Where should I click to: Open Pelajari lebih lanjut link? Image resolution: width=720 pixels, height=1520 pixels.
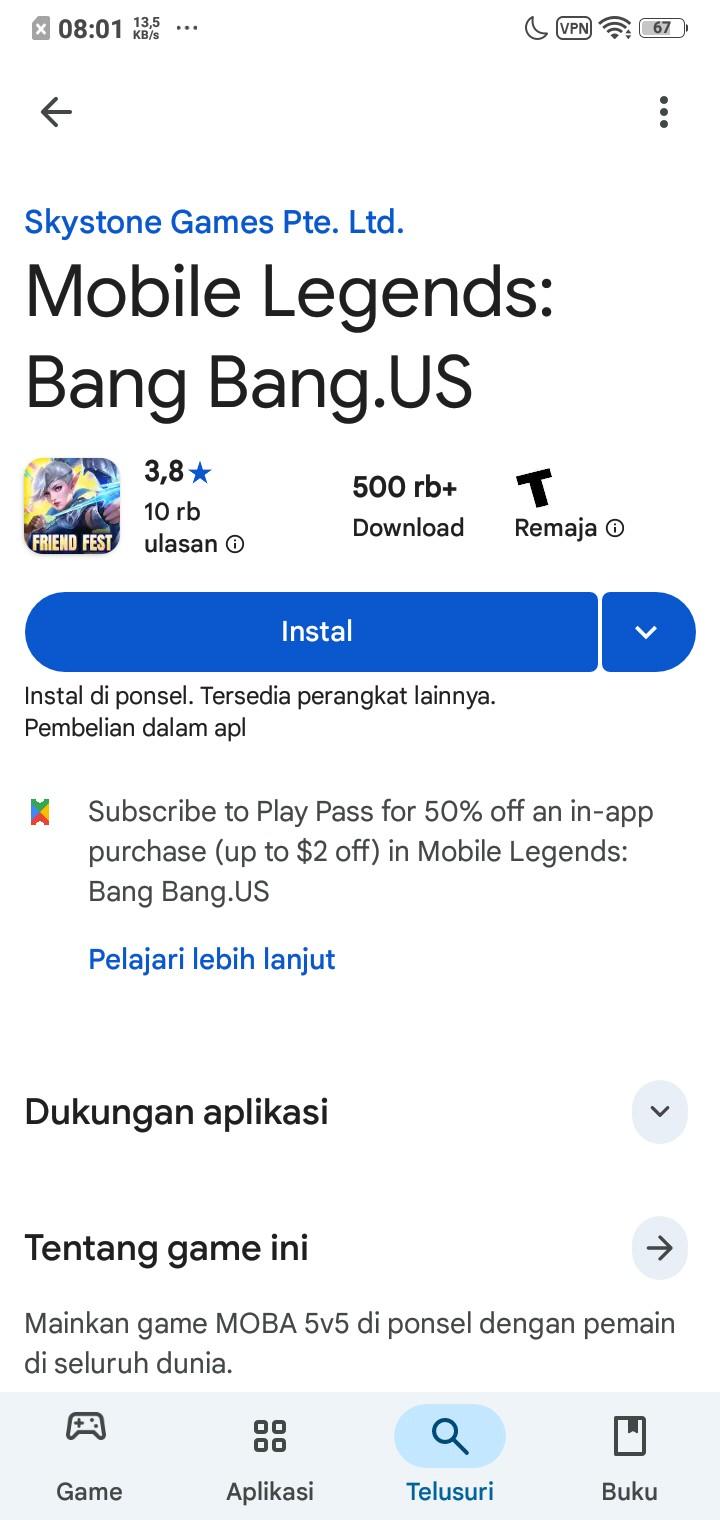(x=211, y=959)
